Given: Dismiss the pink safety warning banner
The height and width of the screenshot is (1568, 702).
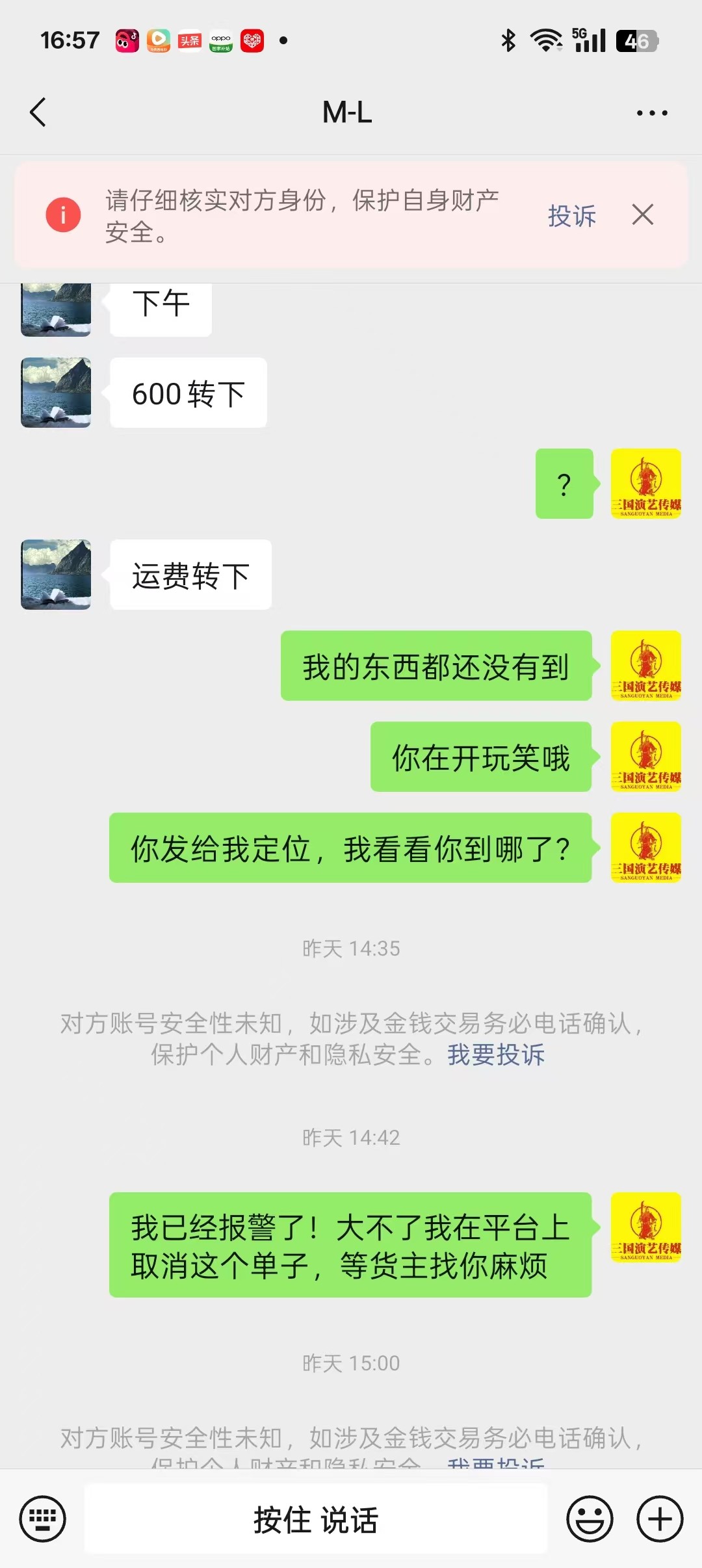Looking at the screenshot, I should [643, 215].
